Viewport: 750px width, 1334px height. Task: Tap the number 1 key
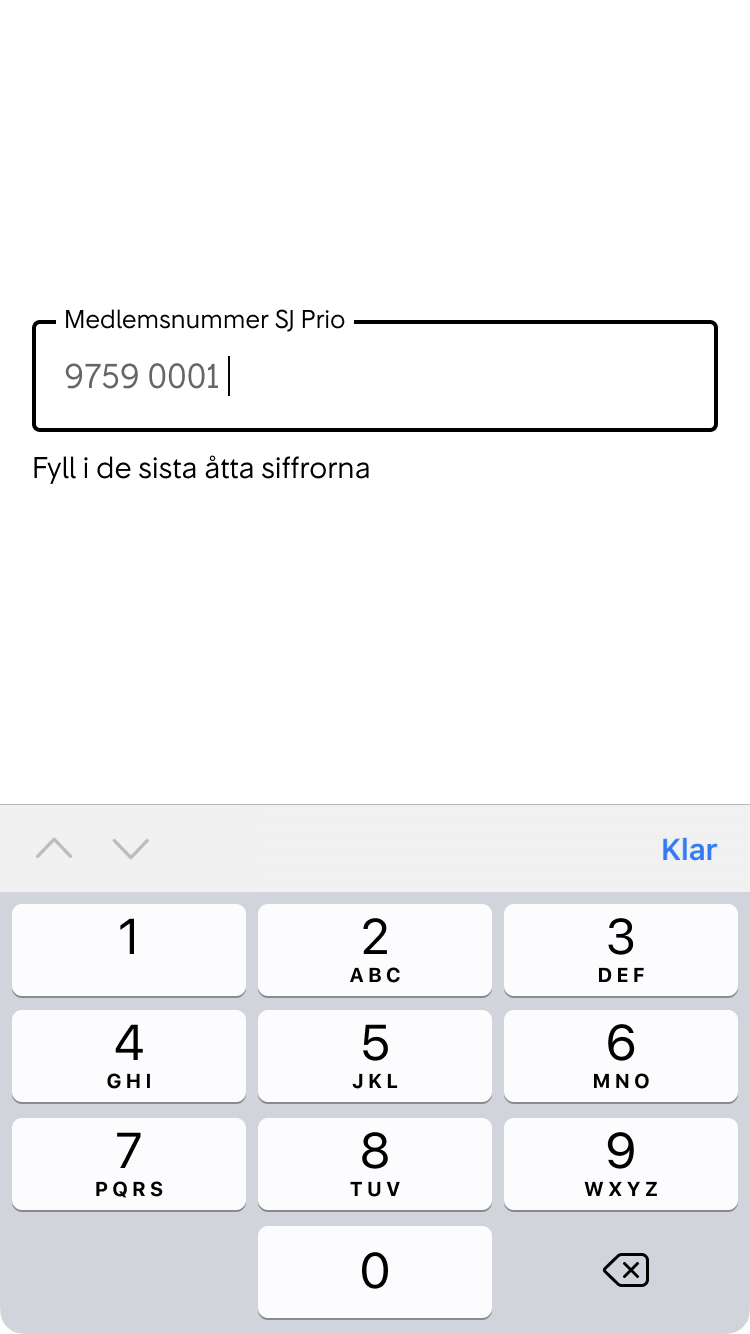pyautogui.click(x=128, y=950)
